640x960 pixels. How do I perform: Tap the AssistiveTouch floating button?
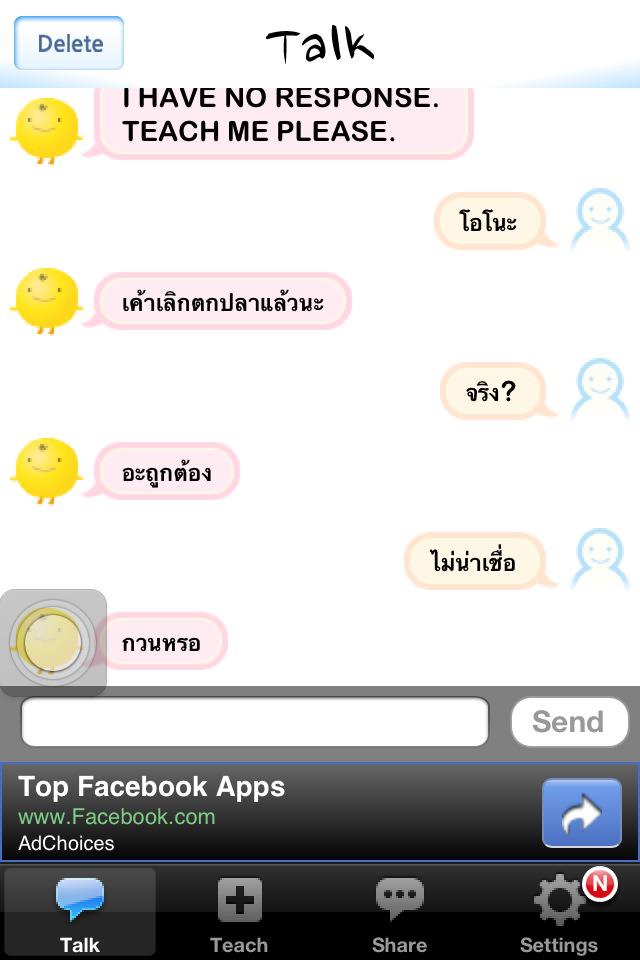tap(53, 643)
